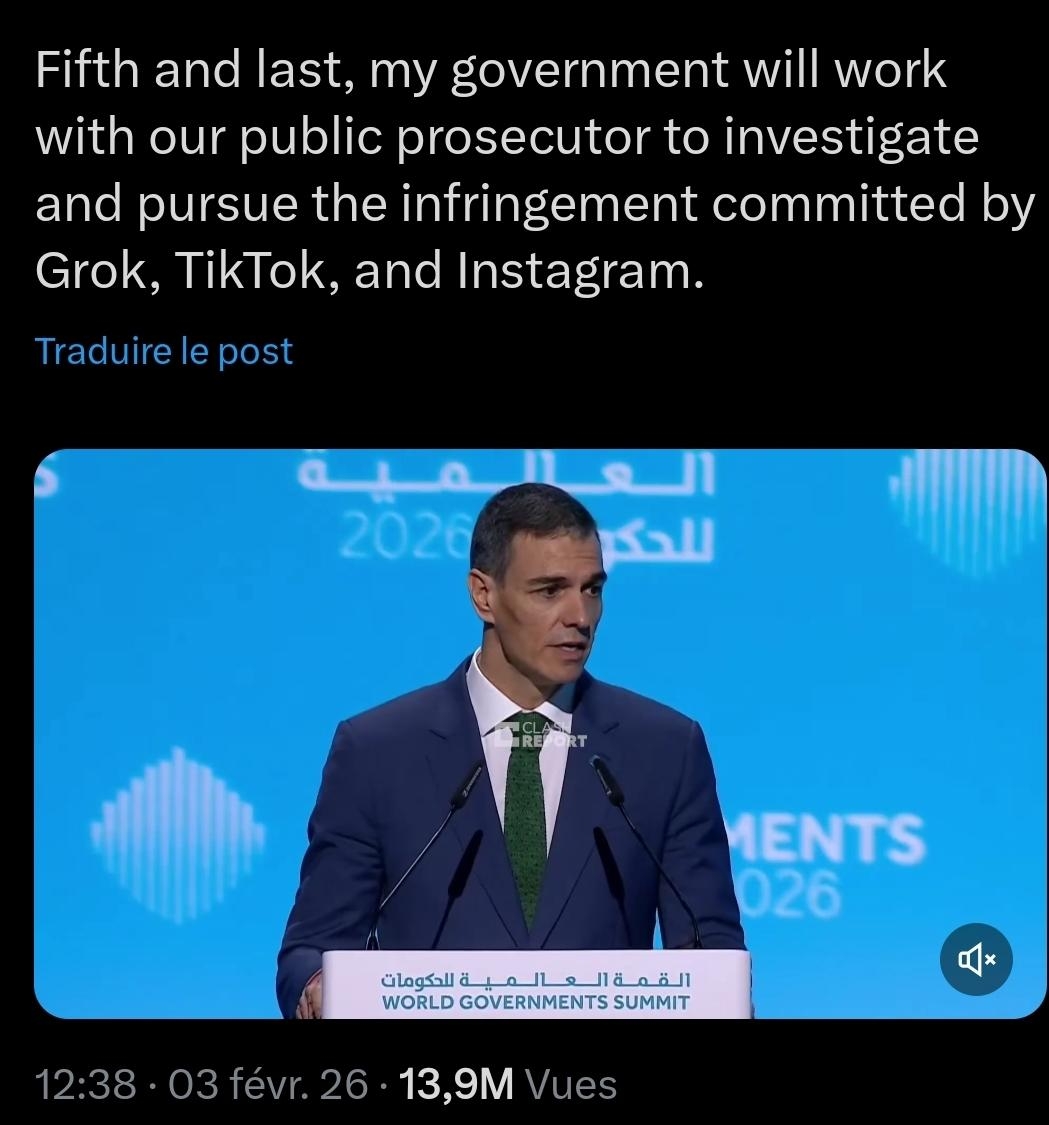Viewport: 1049px width, 1125px height.
Task: Tap the "Traduire le post" link
Action: point(164,351)
